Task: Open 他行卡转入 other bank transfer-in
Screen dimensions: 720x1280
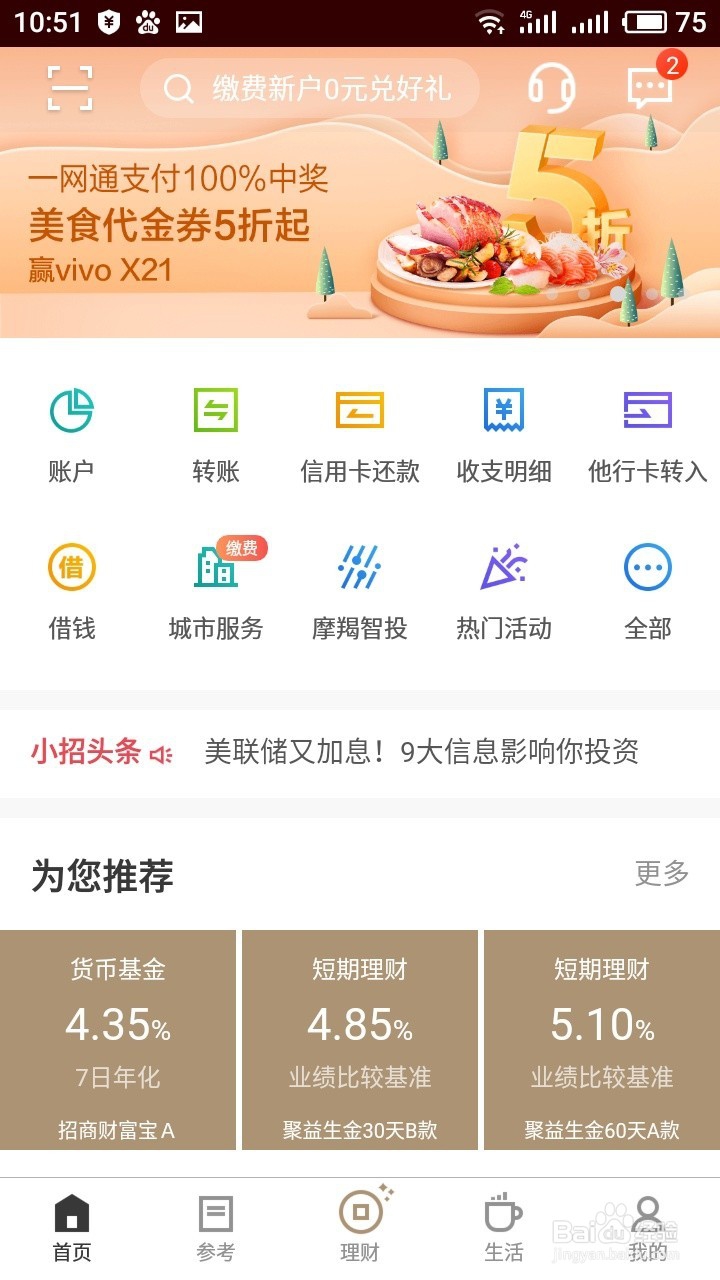Action: click(648, 432)
